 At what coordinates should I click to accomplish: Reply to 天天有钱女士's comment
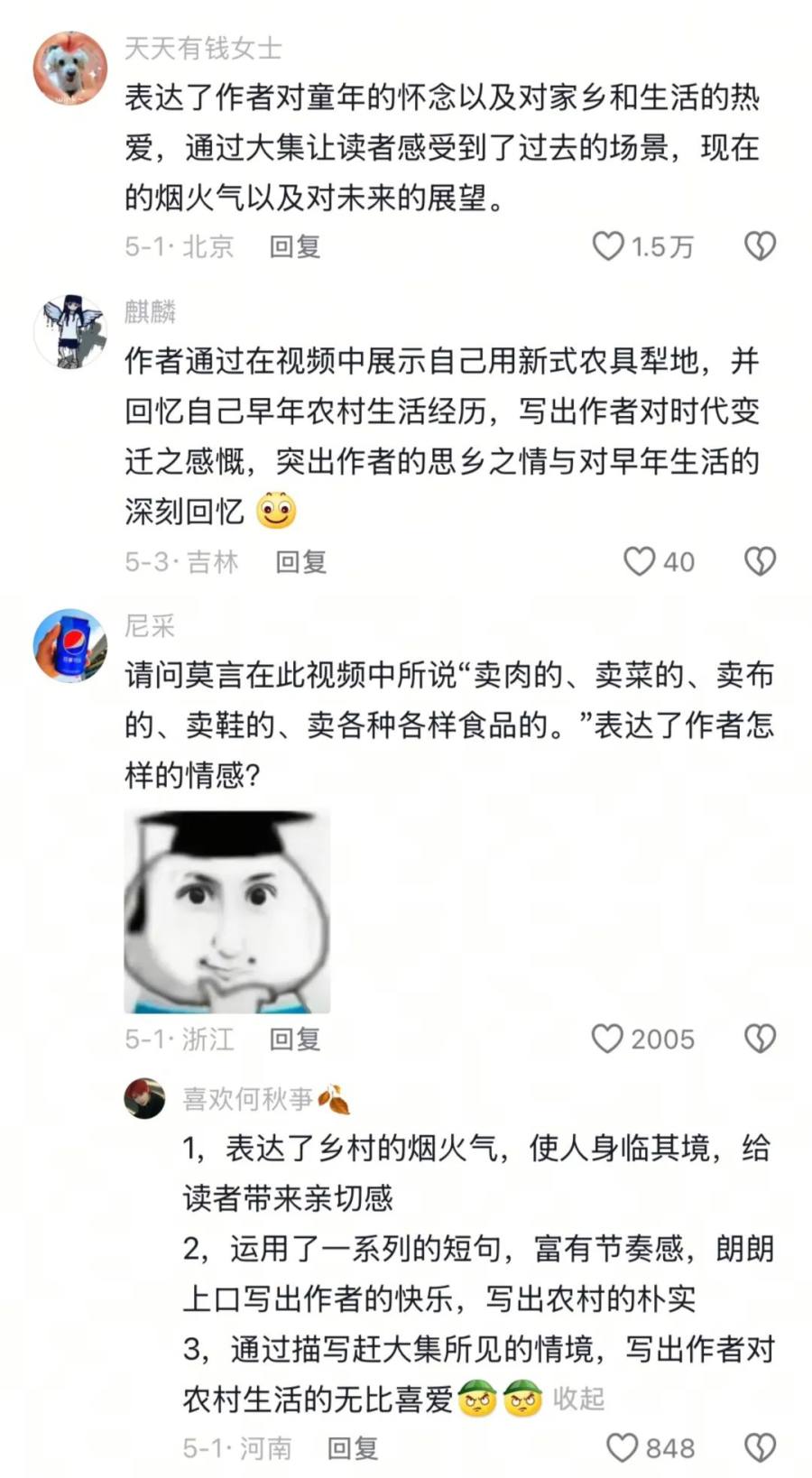tap(295, 246)
